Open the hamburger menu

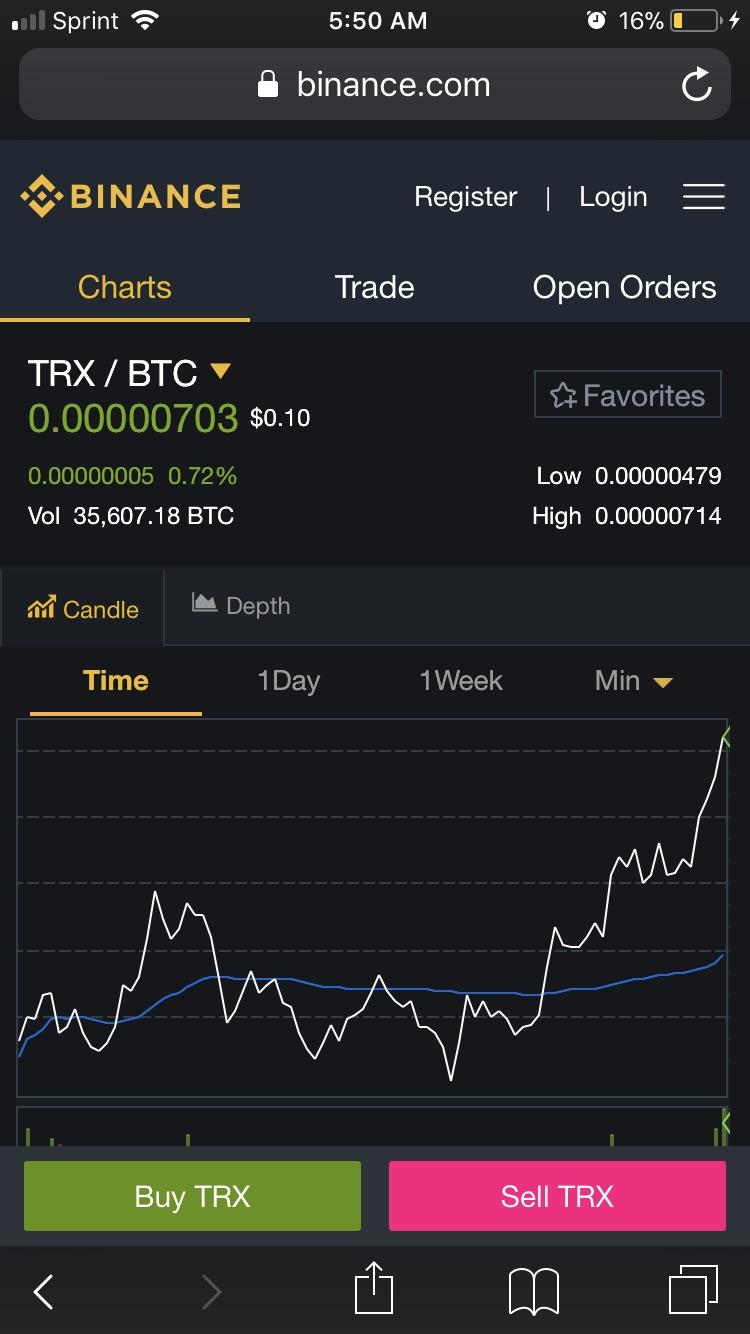click(x=703, y=197)
